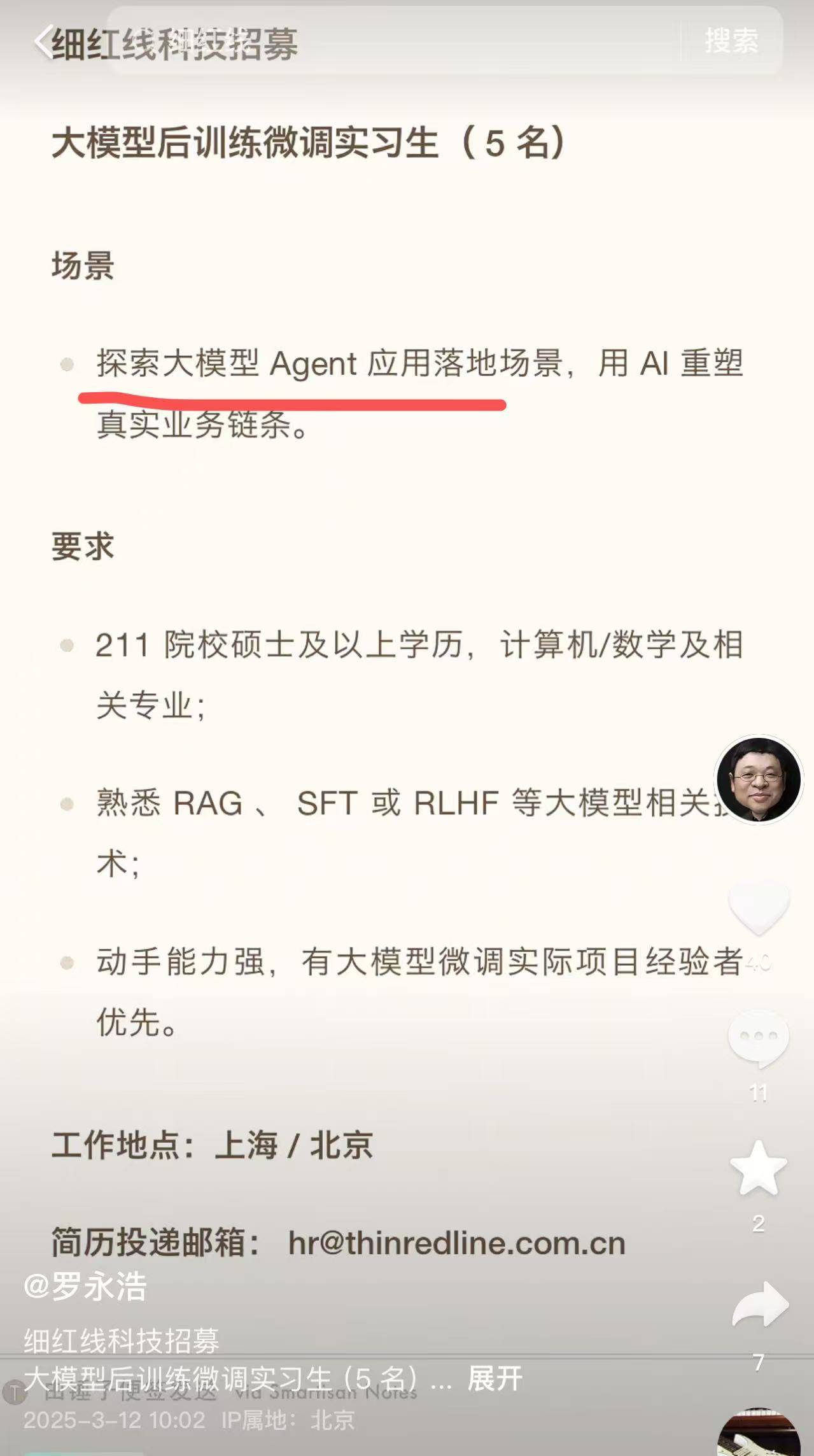
Task: Go back using the top-left arrow
Action: pyautogui.click(x=43, y=42)
